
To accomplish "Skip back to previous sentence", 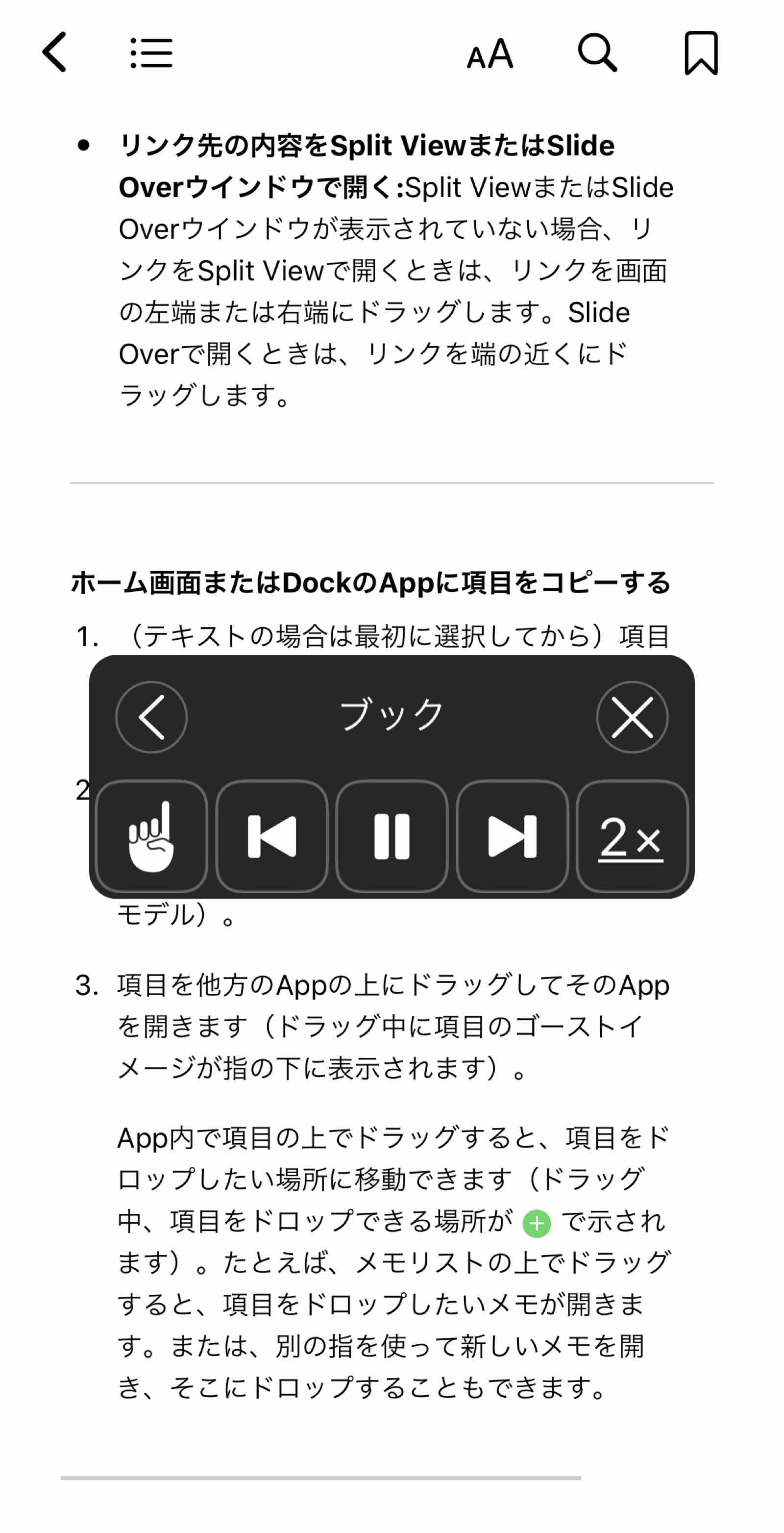I will [x=272, y=836].
